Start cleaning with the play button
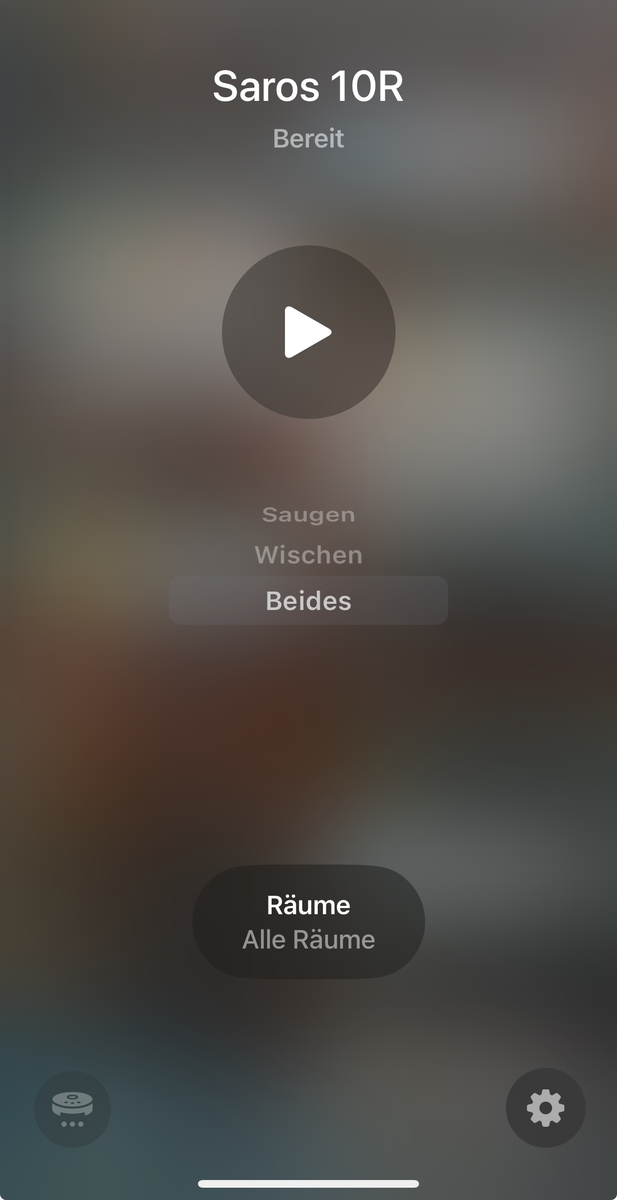This screenshot has height=1200, width=617. 308,332
